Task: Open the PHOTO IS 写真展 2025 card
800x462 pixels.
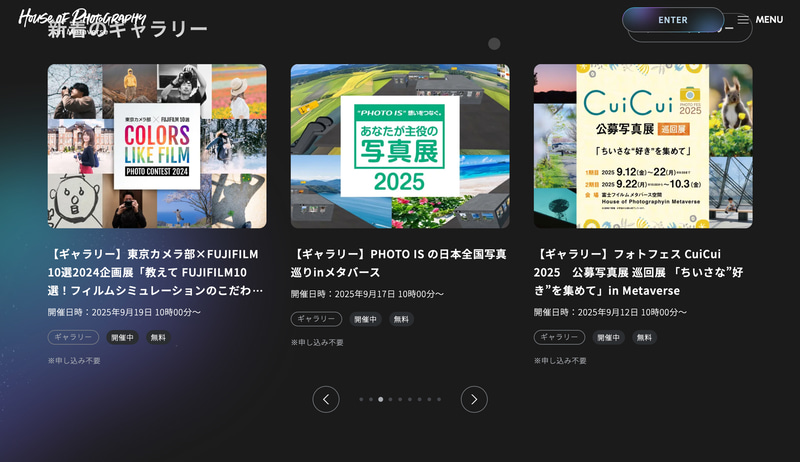Action: pos(400,146)
